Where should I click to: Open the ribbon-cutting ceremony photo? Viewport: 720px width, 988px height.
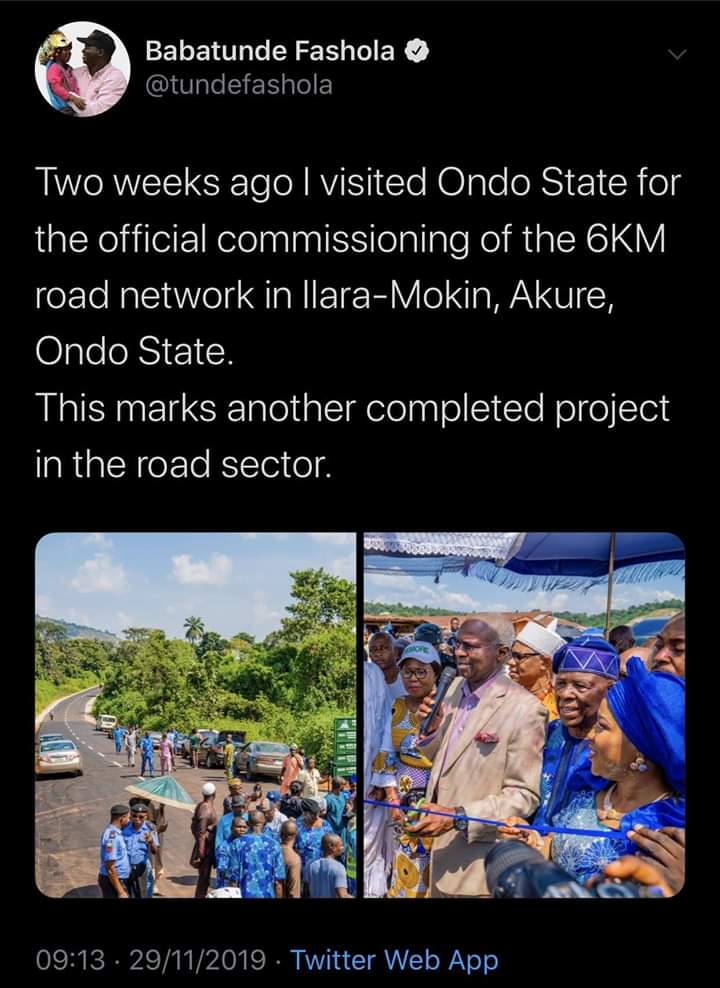pyautogui.click(x=524, y=714)
